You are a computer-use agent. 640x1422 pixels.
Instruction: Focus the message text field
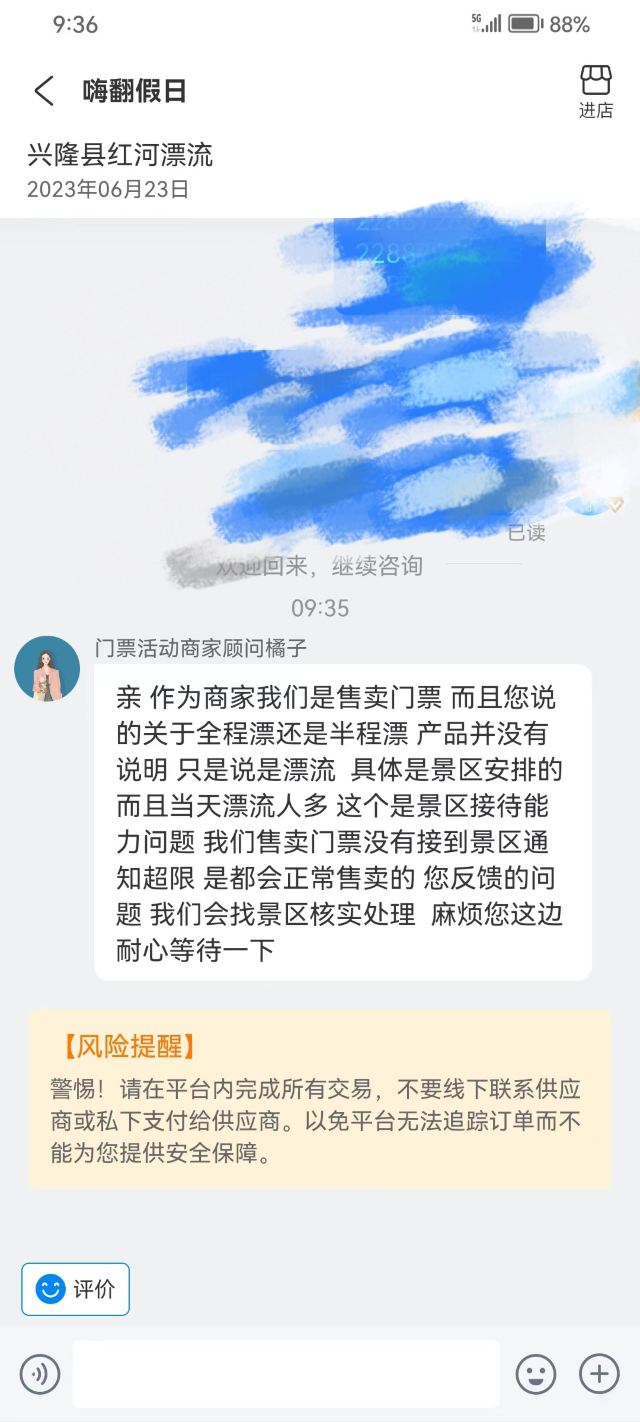[x=286, y=1374]
